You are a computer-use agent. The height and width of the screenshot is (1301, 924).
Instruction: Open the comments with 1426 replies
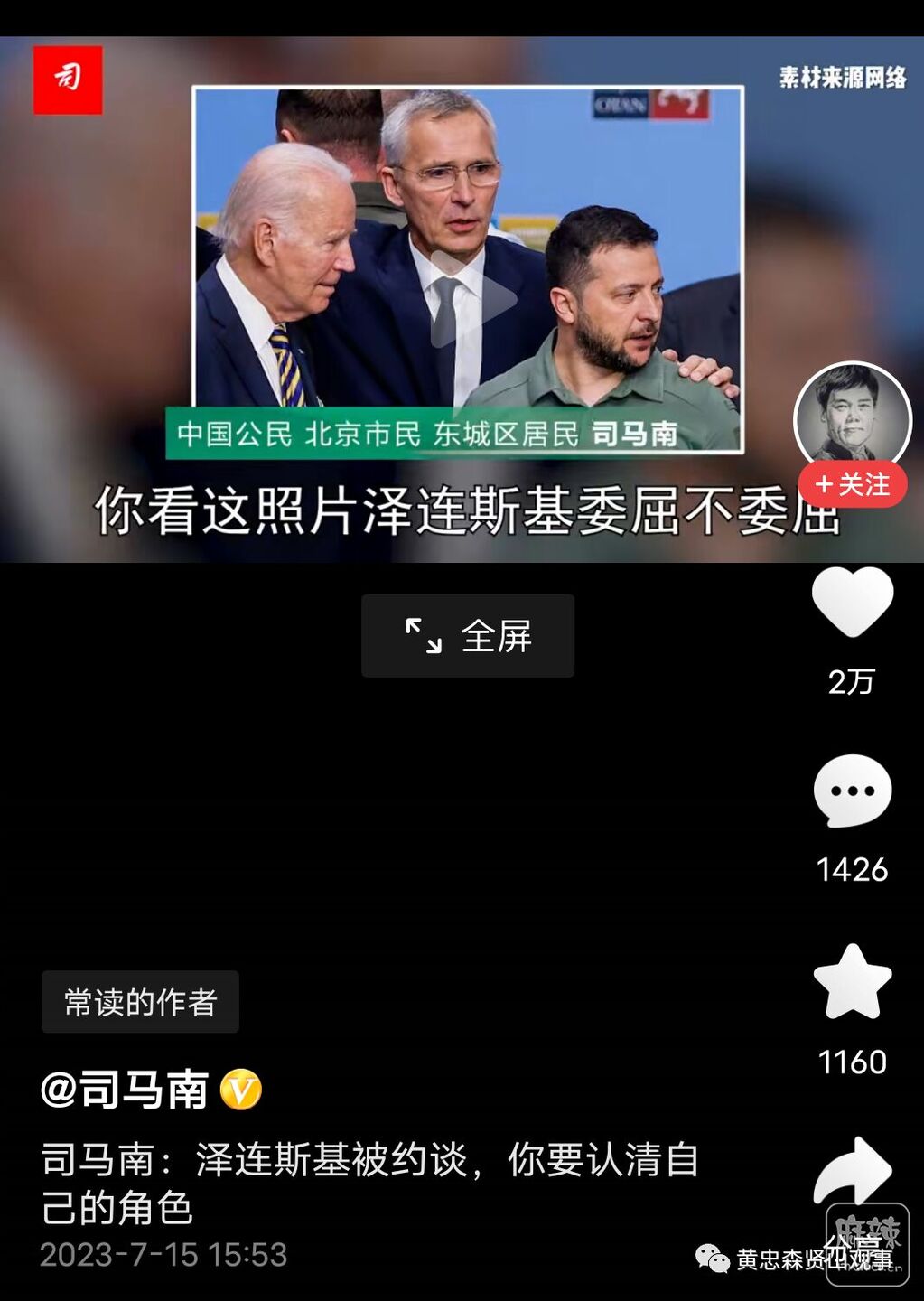(852, 791)
